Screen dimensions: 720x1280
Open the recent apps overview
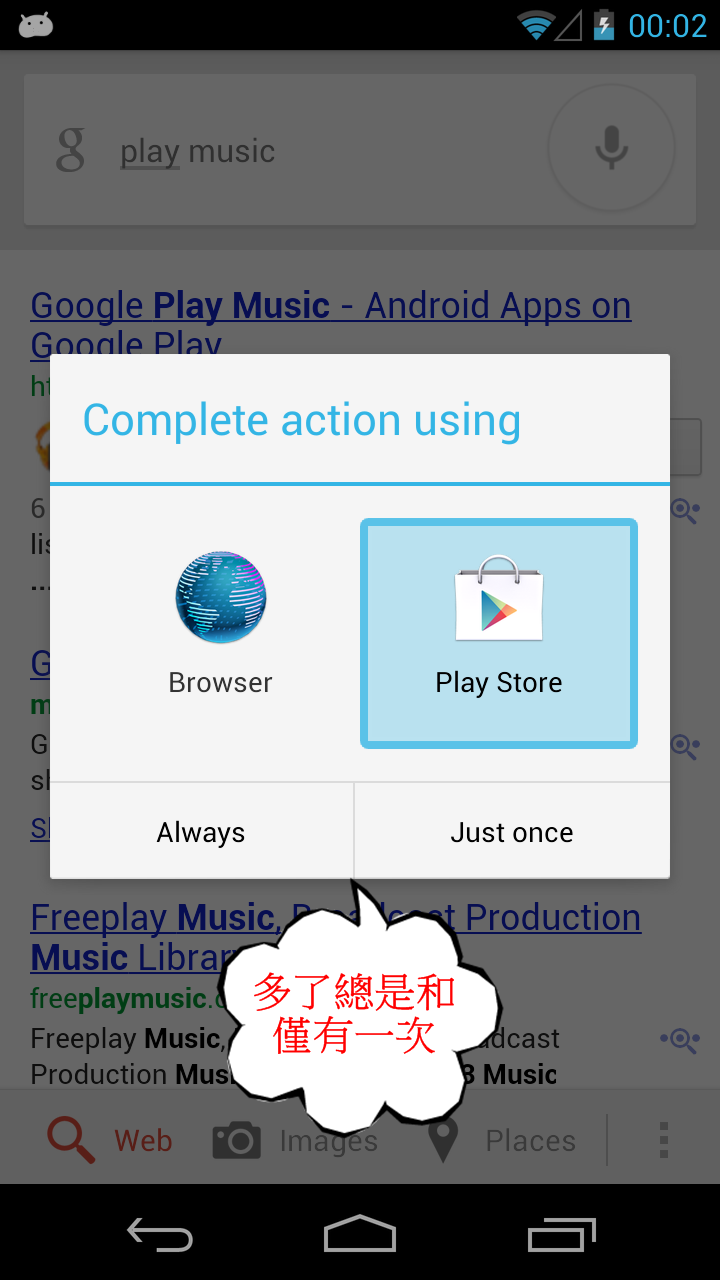[561, 1234]
